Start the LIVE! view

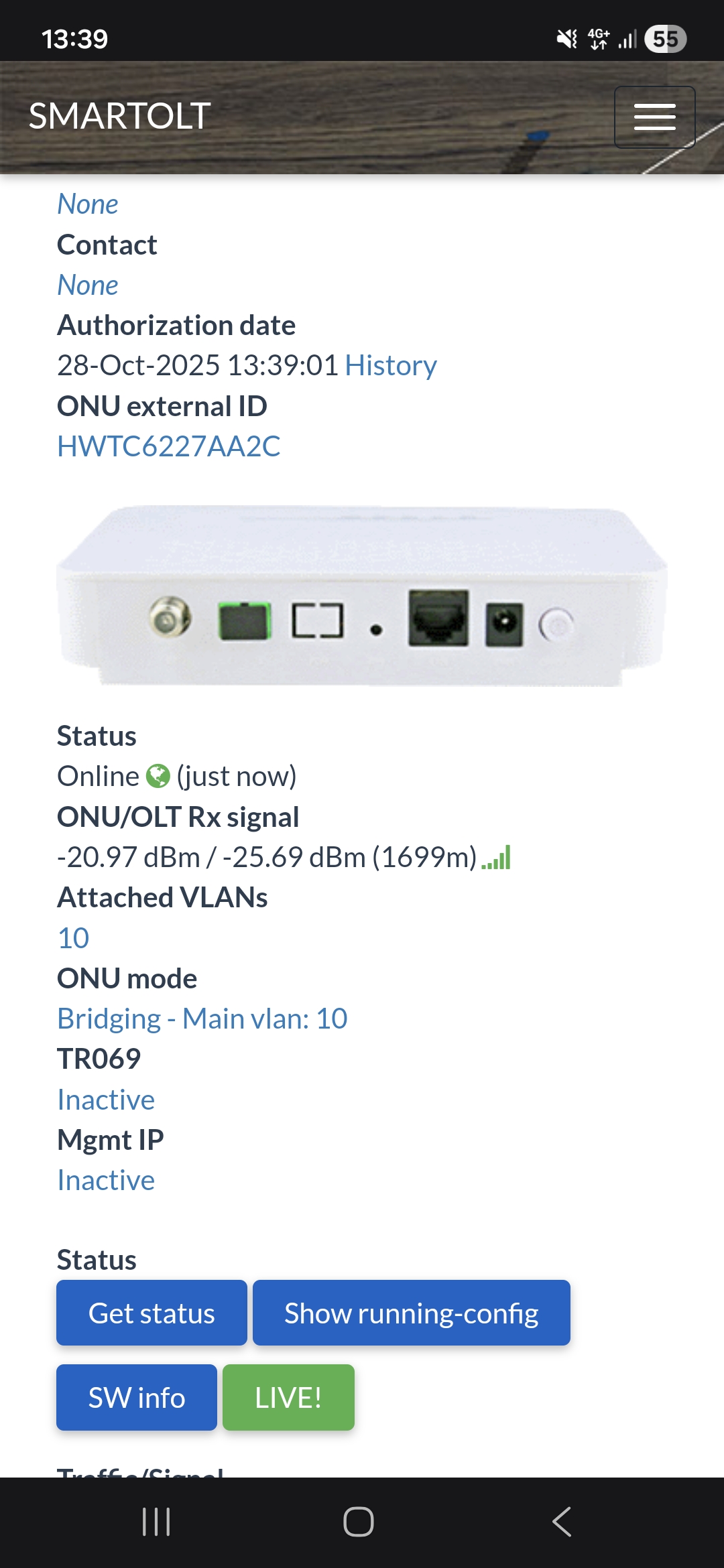point(288,1398)
